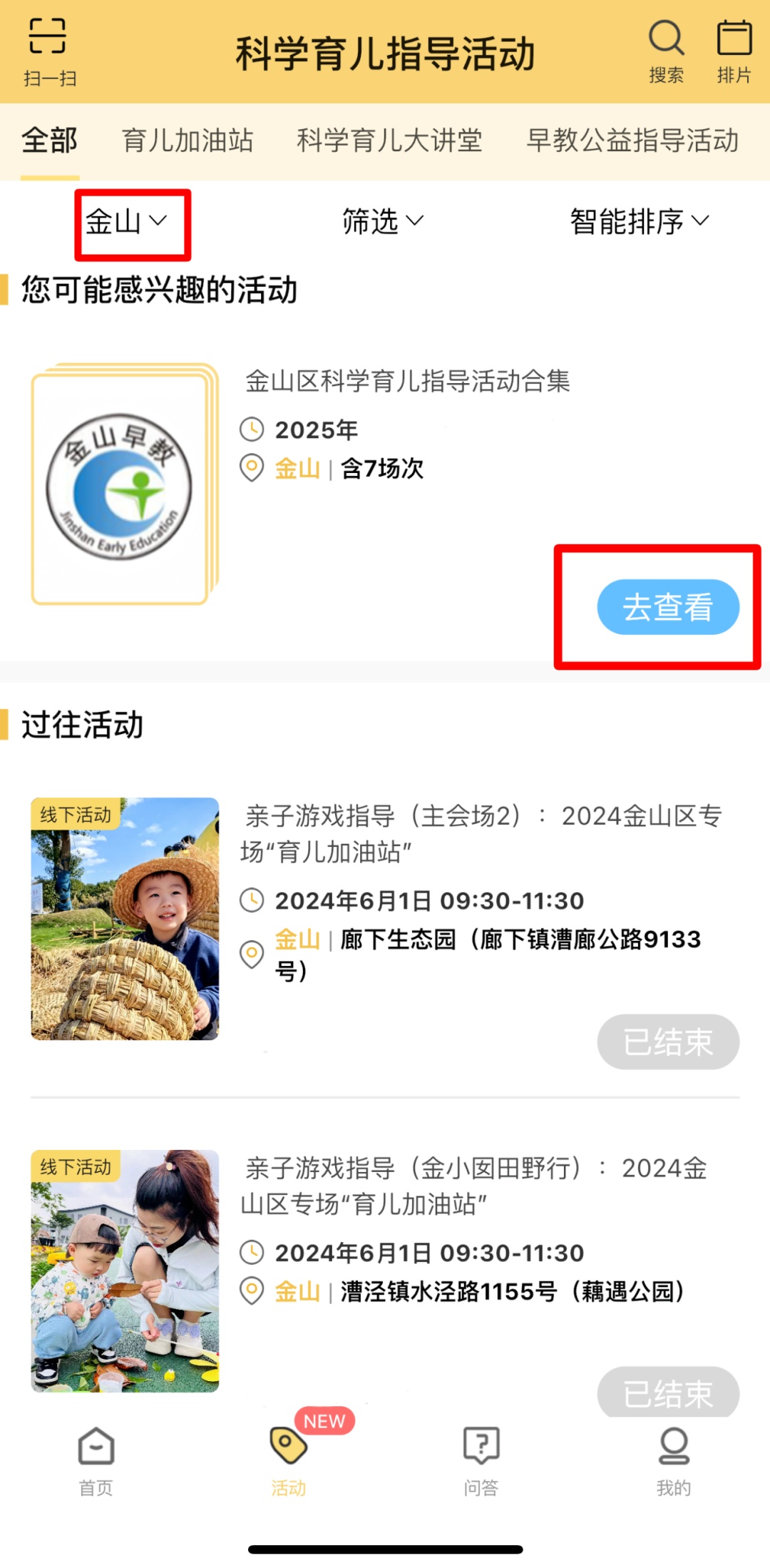The image size is (770, 1568).
Task: Tap the 去查看 button
Action: pos(667,607)
